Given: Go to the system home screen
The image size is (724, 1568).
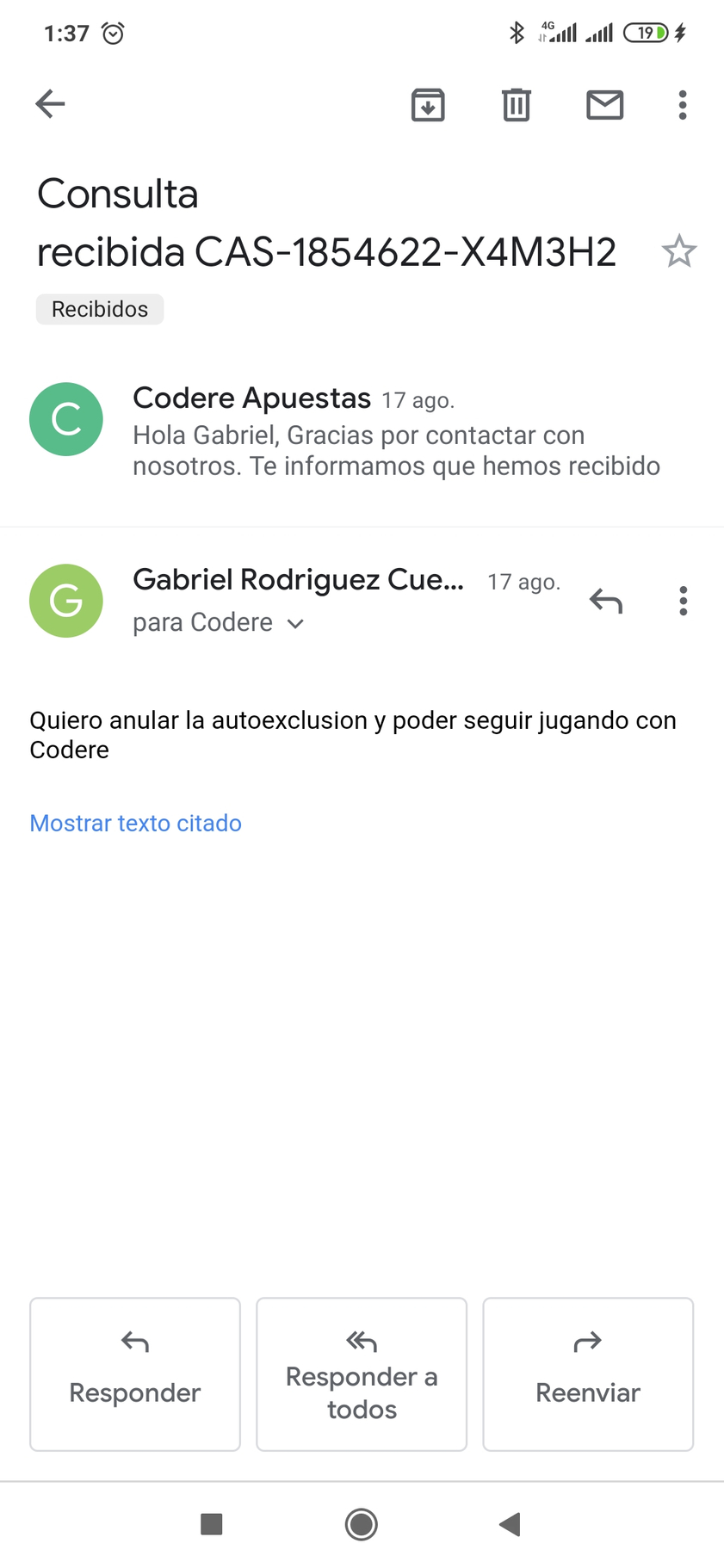Looking at the screenshot, I should click(362, 1524).
